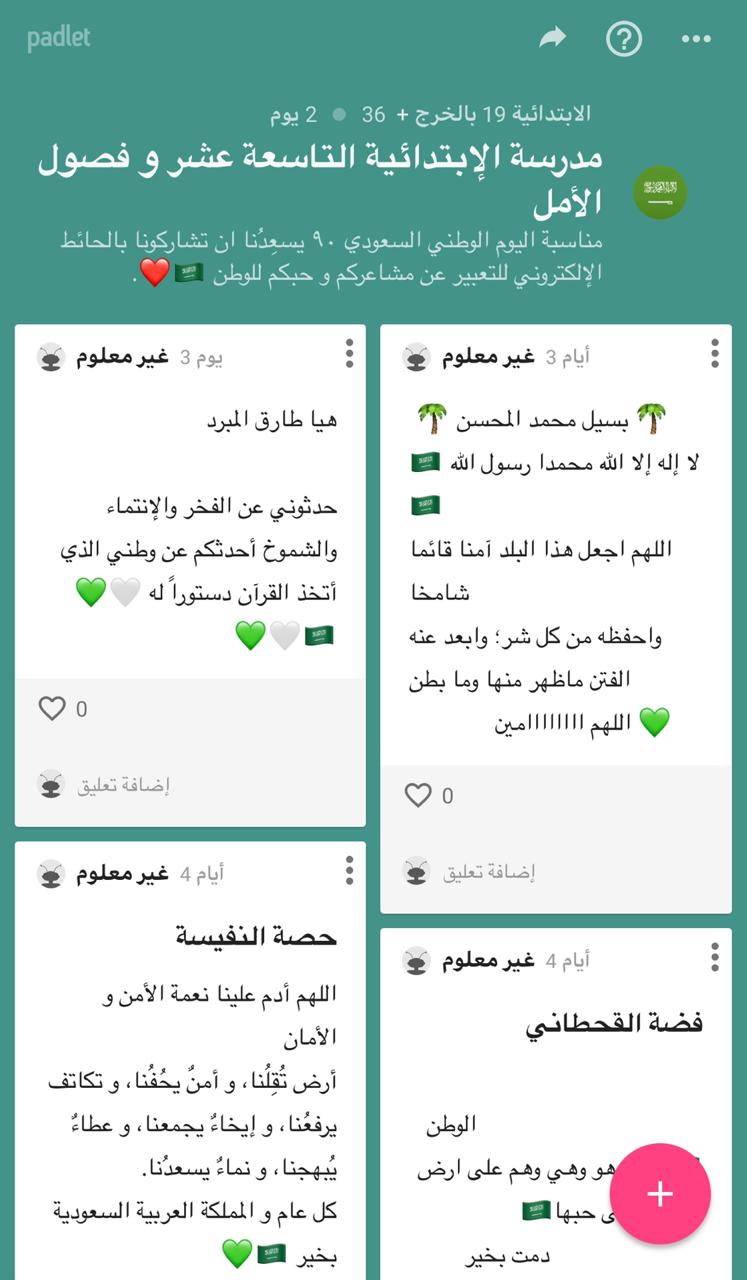The height and width of the screenshot is (1280, 747).
Task: Add a new post with plus button
Action: pos(660,1194)
